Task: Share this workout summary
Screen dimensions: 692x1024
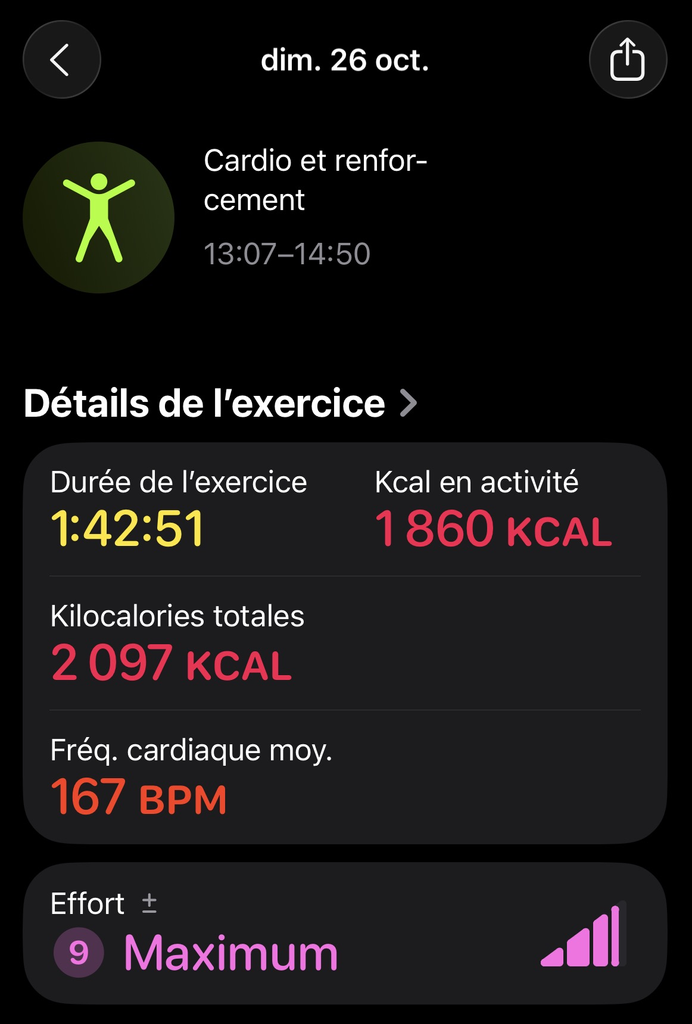Action: pyautogui.click(x=628, y=60)
